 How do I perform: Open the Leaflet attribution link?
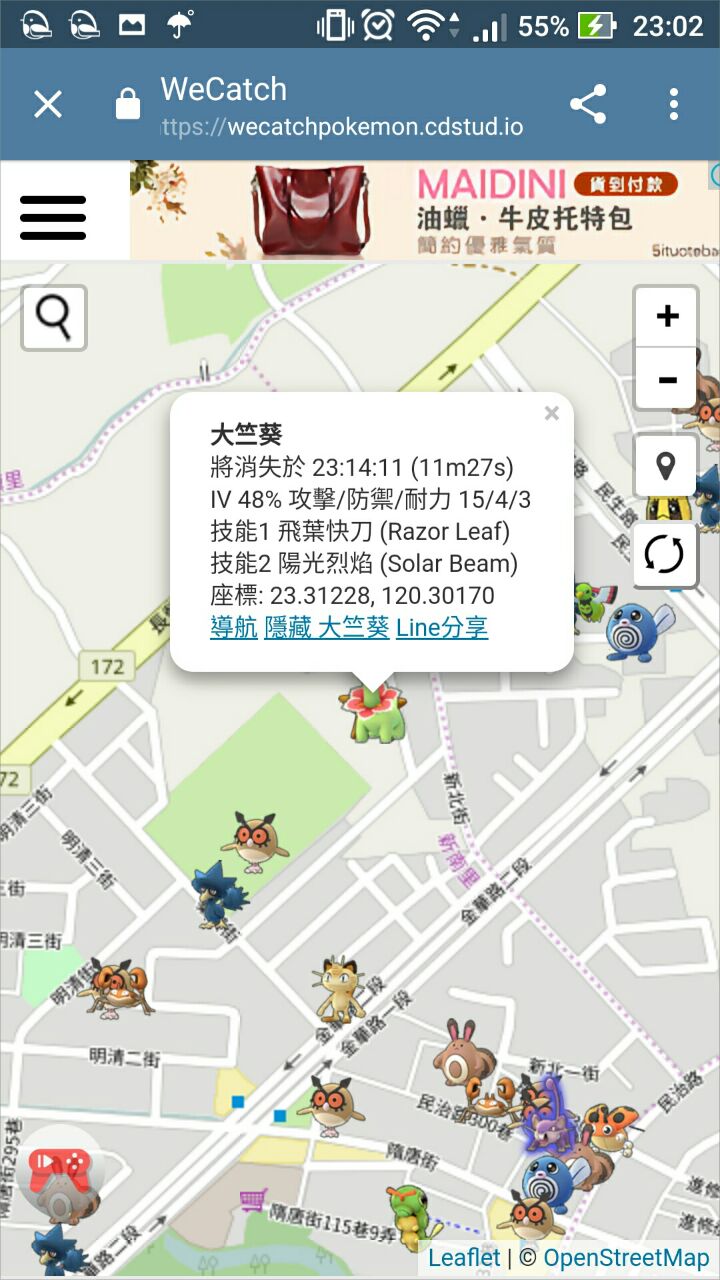[x=464, y=1258]
